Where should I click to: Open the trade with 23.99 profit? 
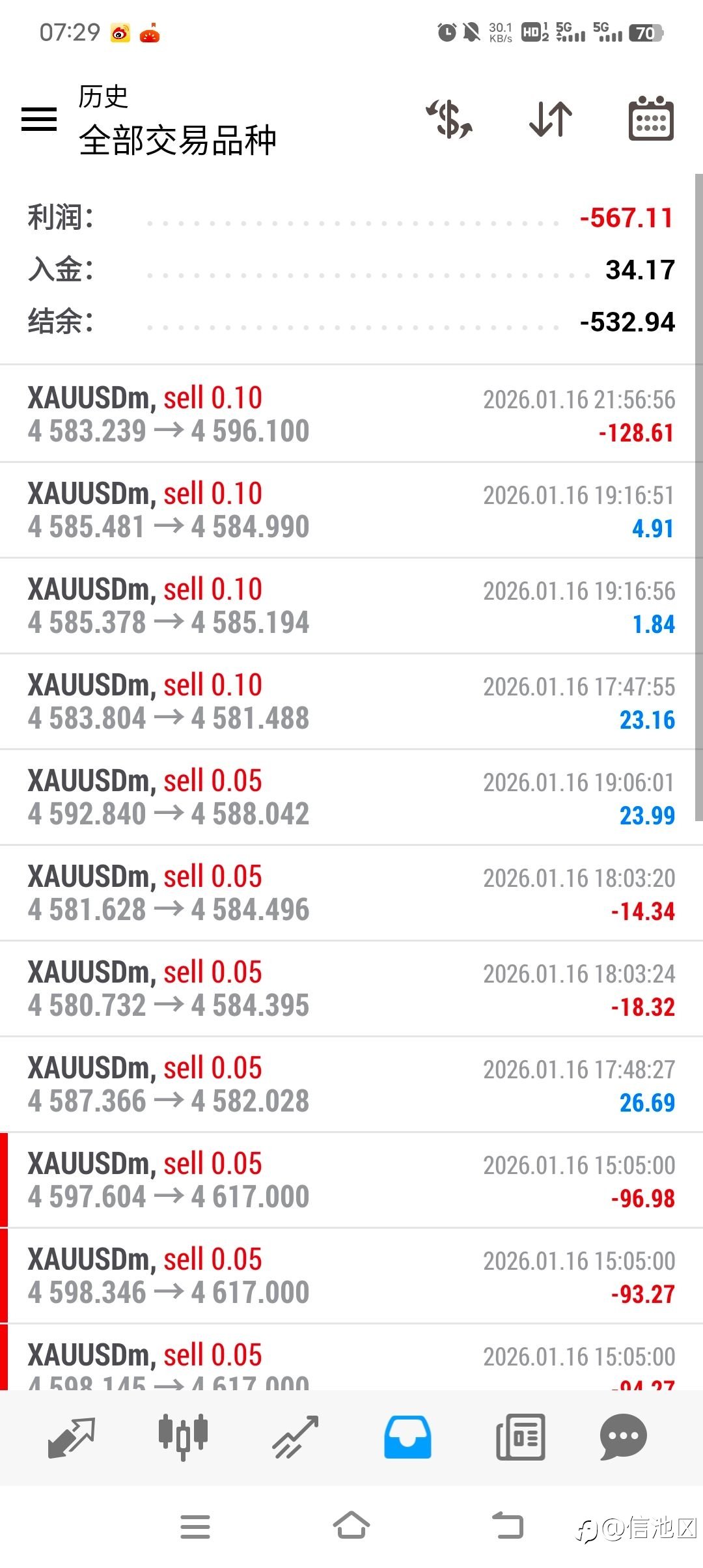pos(351,797)
